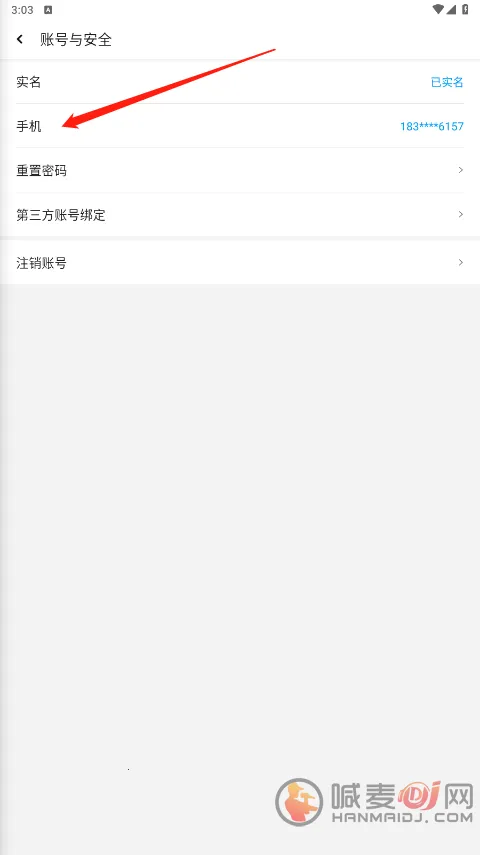Open the 实名 verification row

(x=240, y=82)
